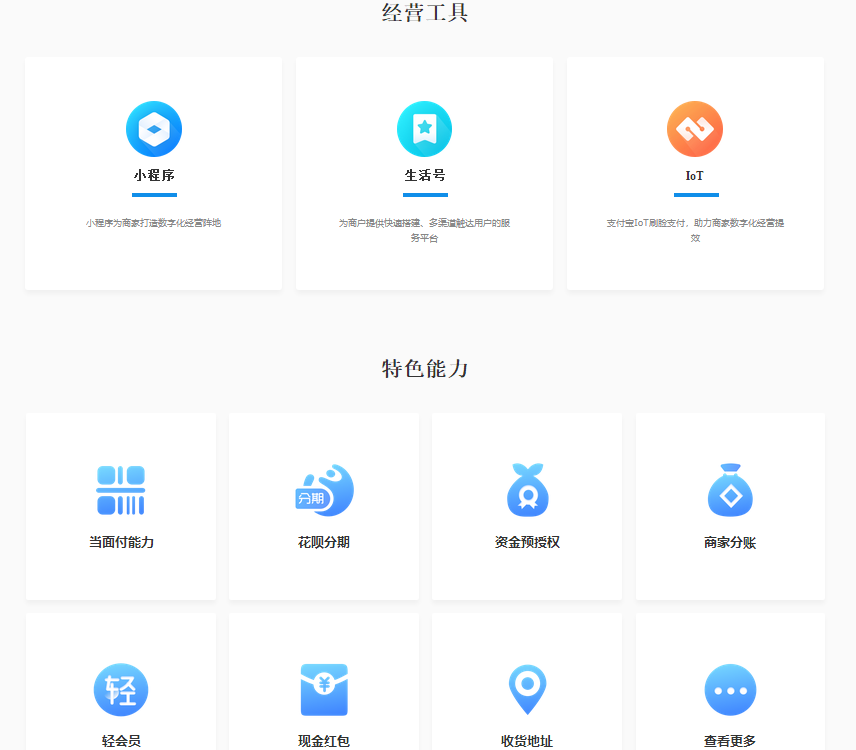Open the IoT card
This screenshot has height=750, width=856.
coord(695,173)
